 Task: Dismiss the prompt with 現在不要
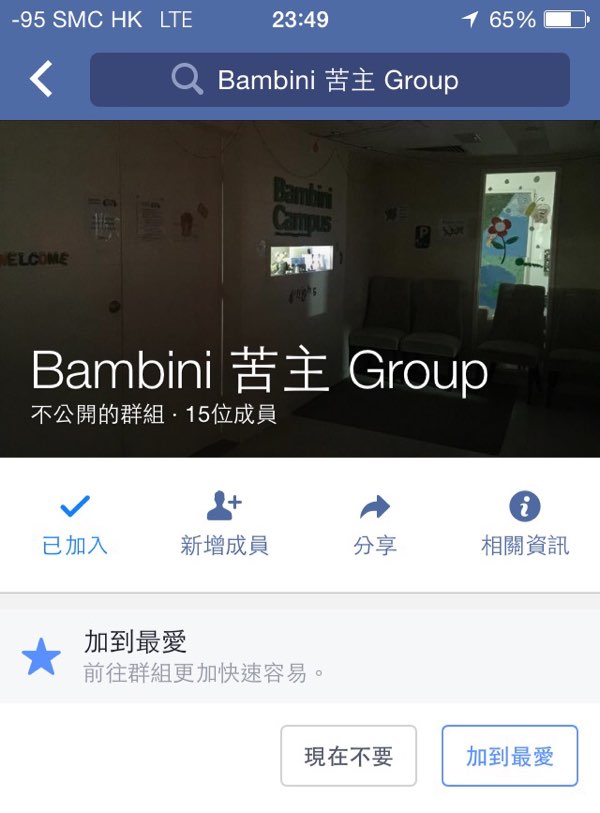[348, 757]
